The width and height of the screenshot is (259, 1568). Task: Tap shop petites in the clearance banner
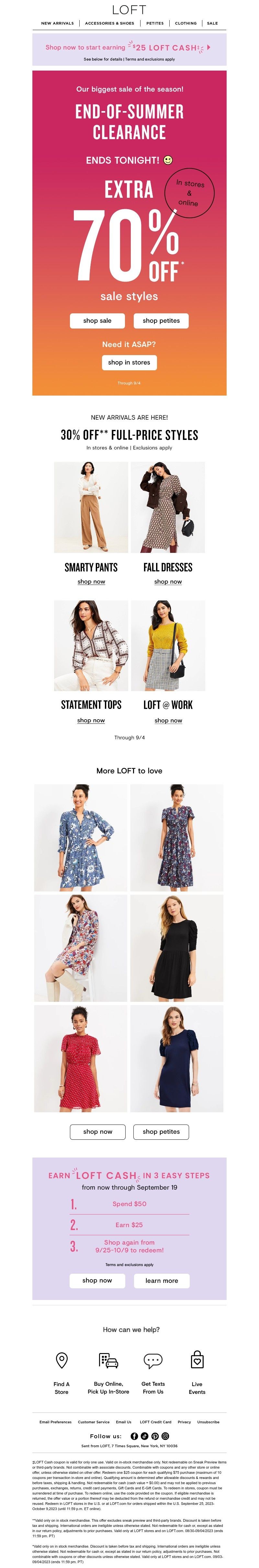(161, 321)
